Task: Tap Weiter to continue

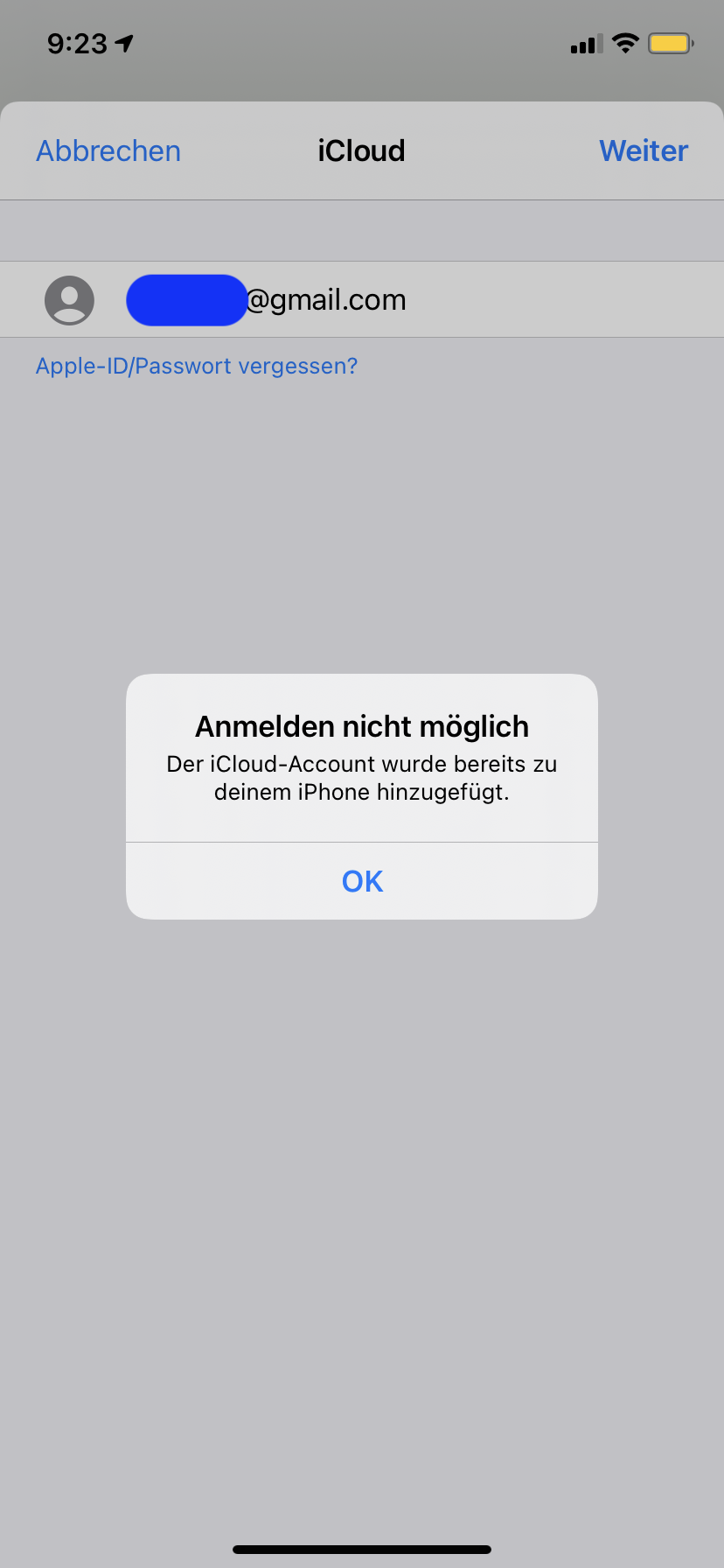Action: pyautogui.click(x=644, y=151)
